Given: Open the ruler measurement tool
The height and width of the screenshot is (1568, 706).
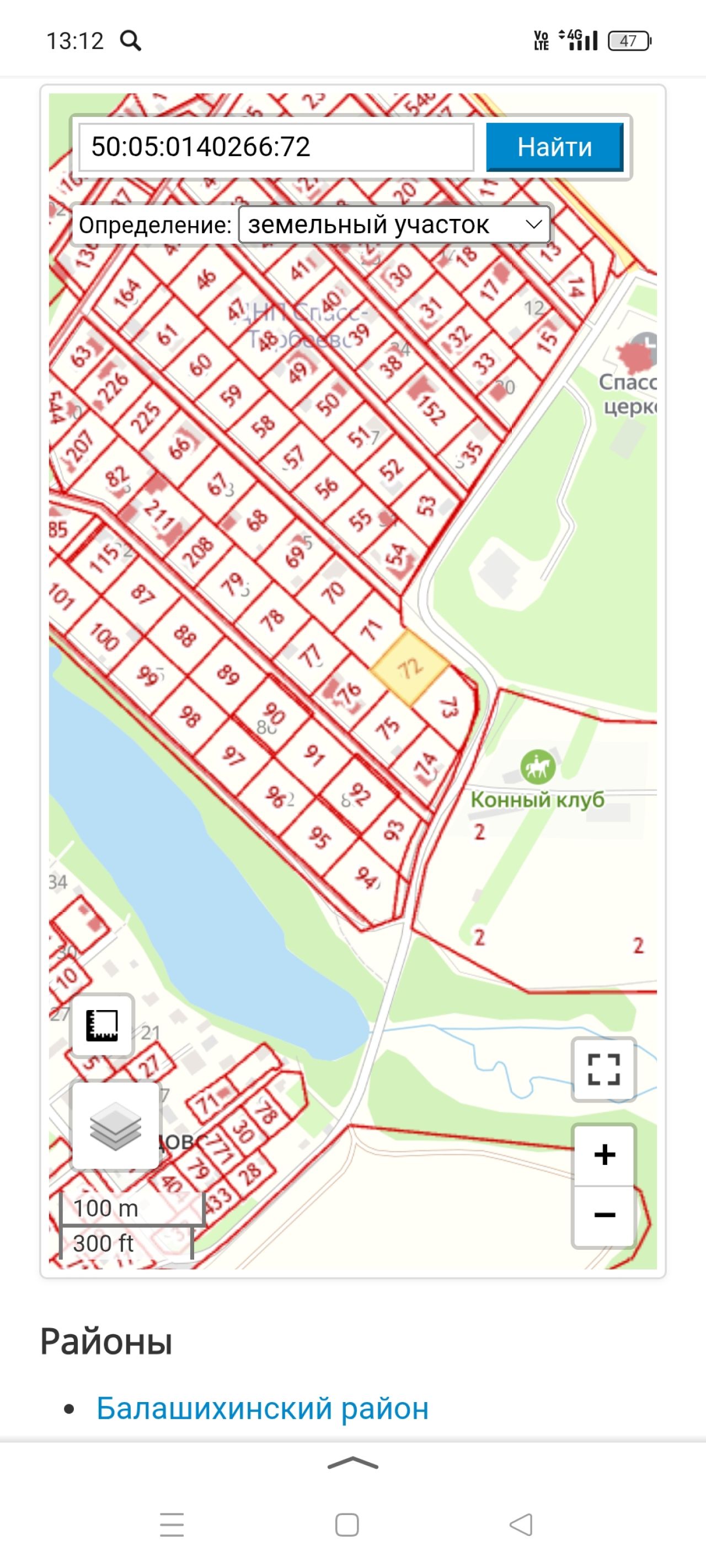Looking at the screenshot, I should coord(103,1025).
